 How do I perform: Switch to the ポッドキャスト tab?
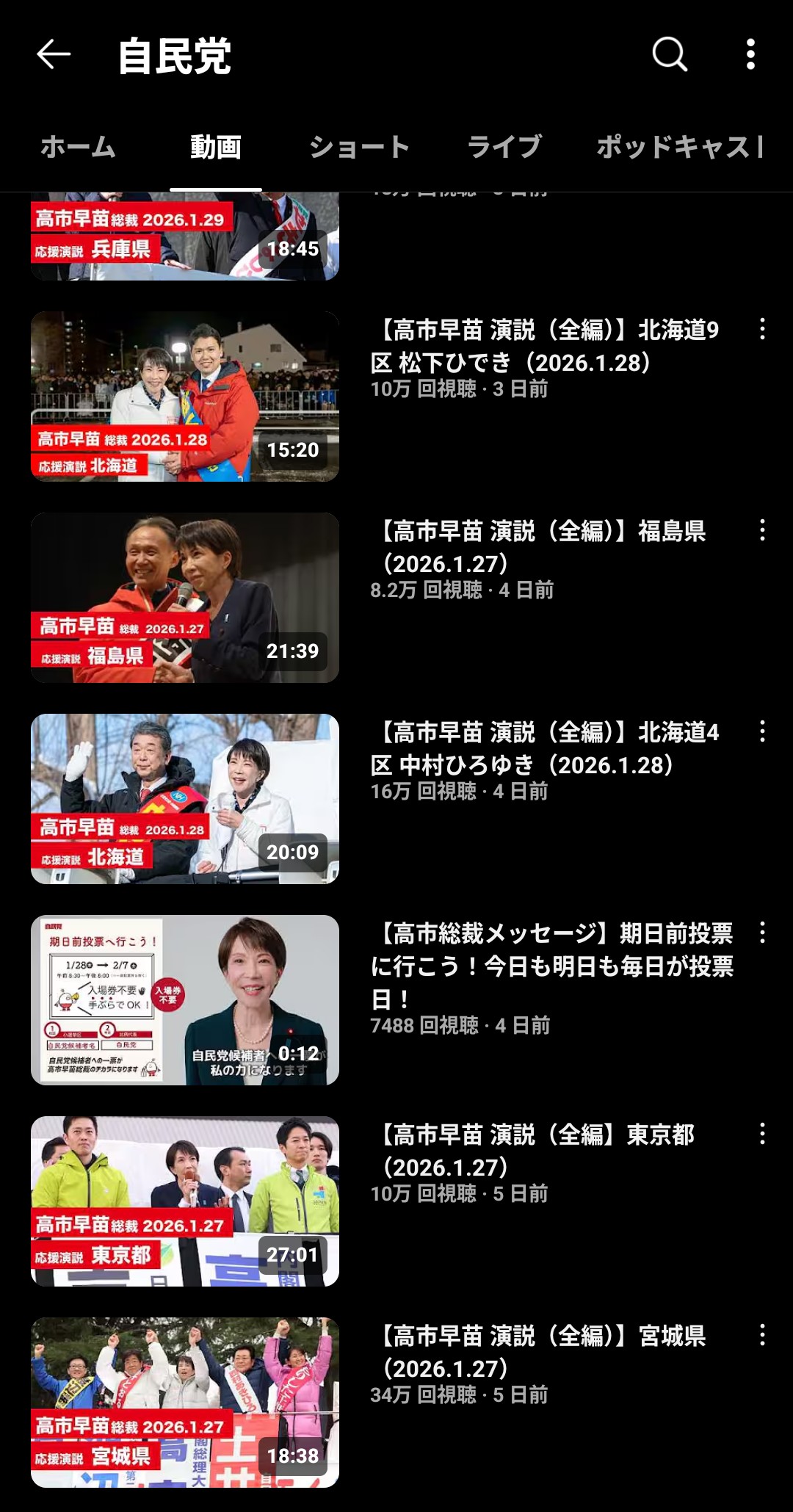[679, 147]
